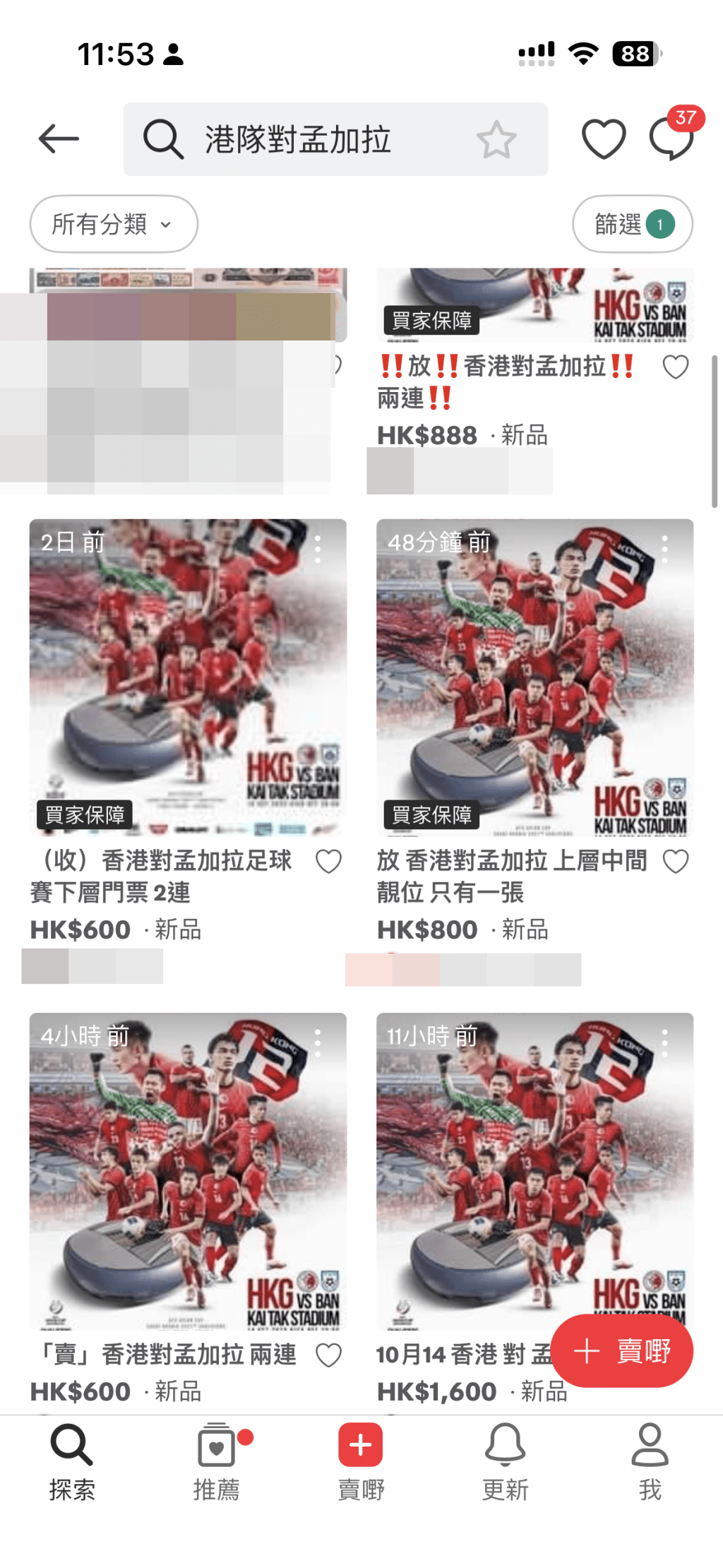The width and height of the screenshot is (723, 1568).
Task: Open the liked items heart in the header
Action: 603,138
